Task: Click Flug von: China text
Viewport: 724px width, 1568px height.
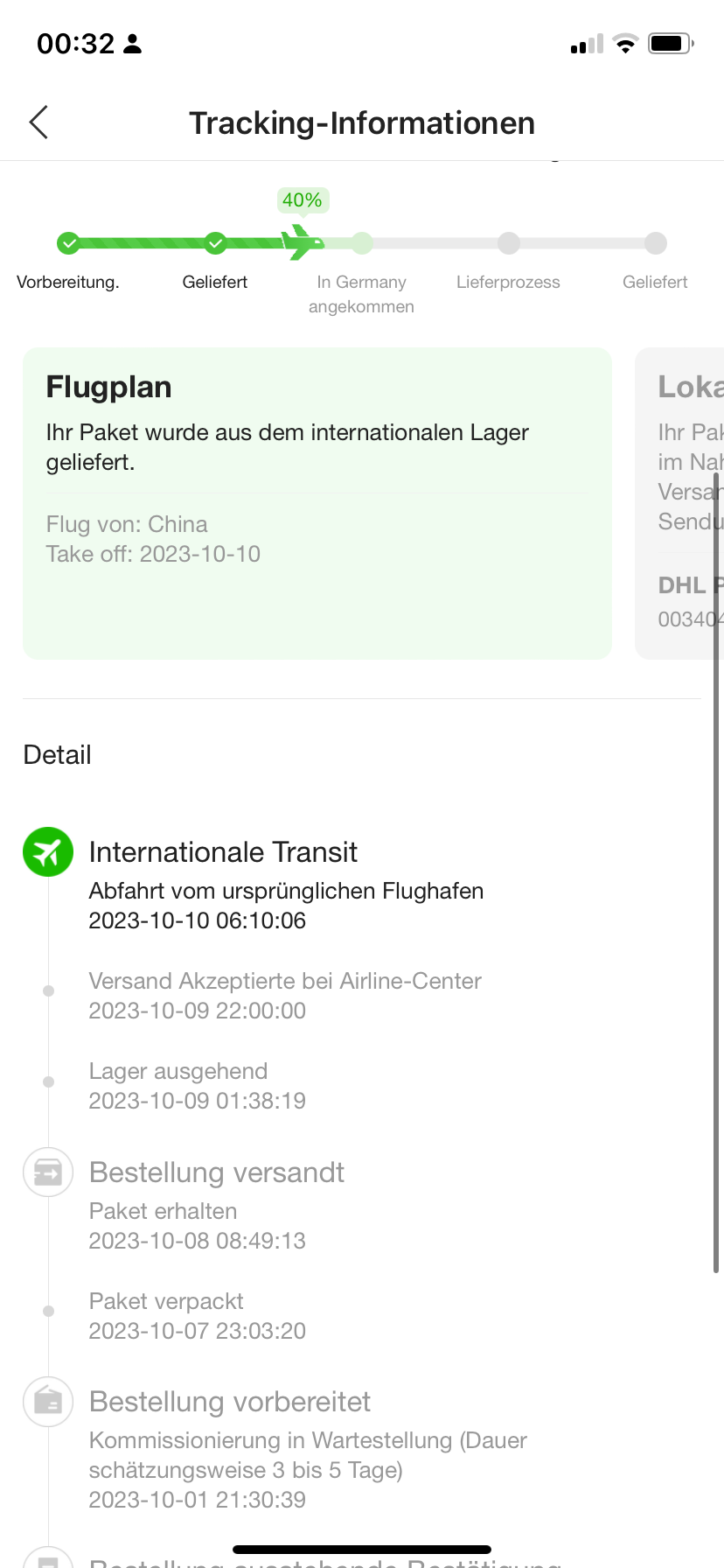Action: (126, 524)
